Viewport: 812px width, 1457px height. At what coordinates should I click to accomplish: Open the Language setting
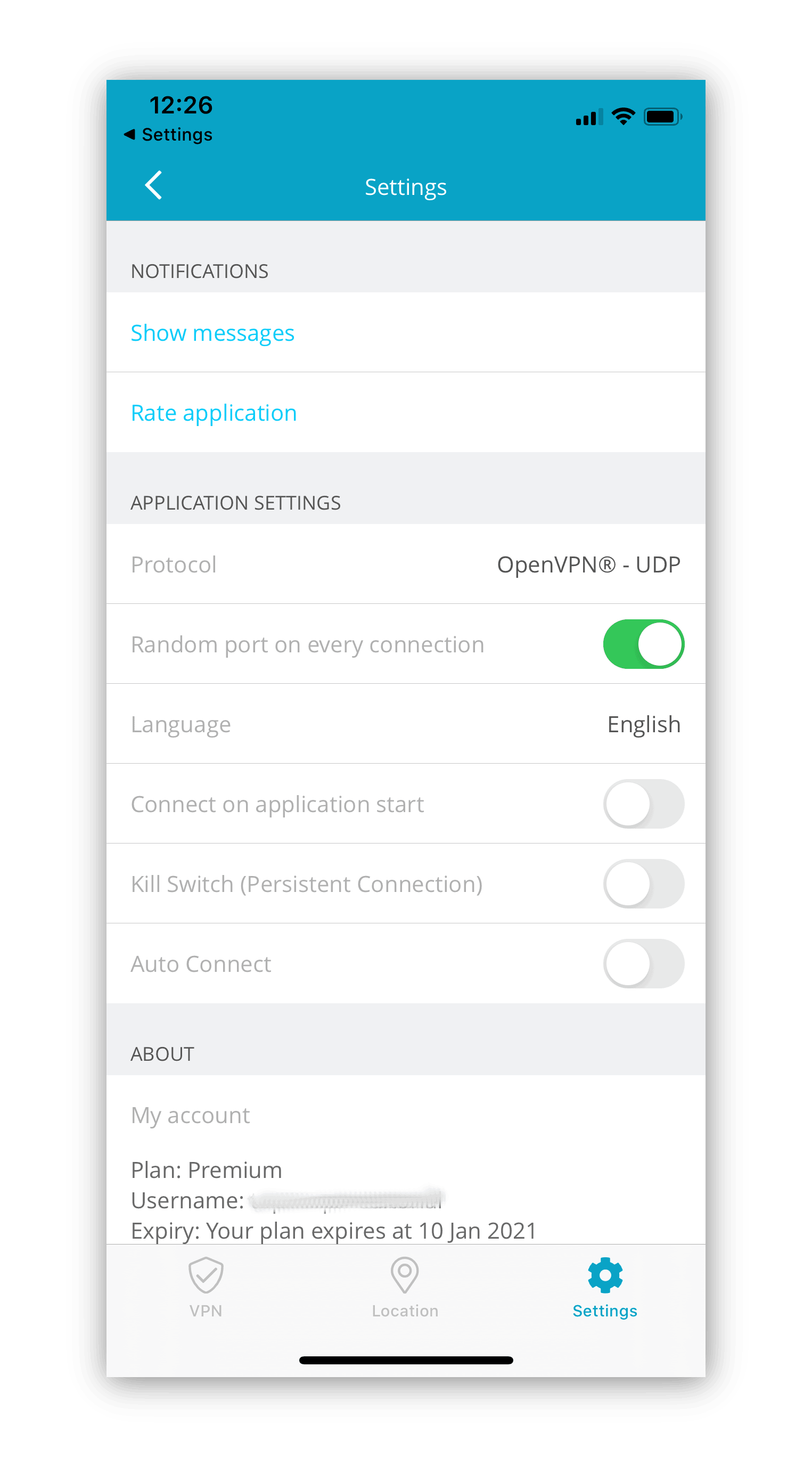[405, 724]
